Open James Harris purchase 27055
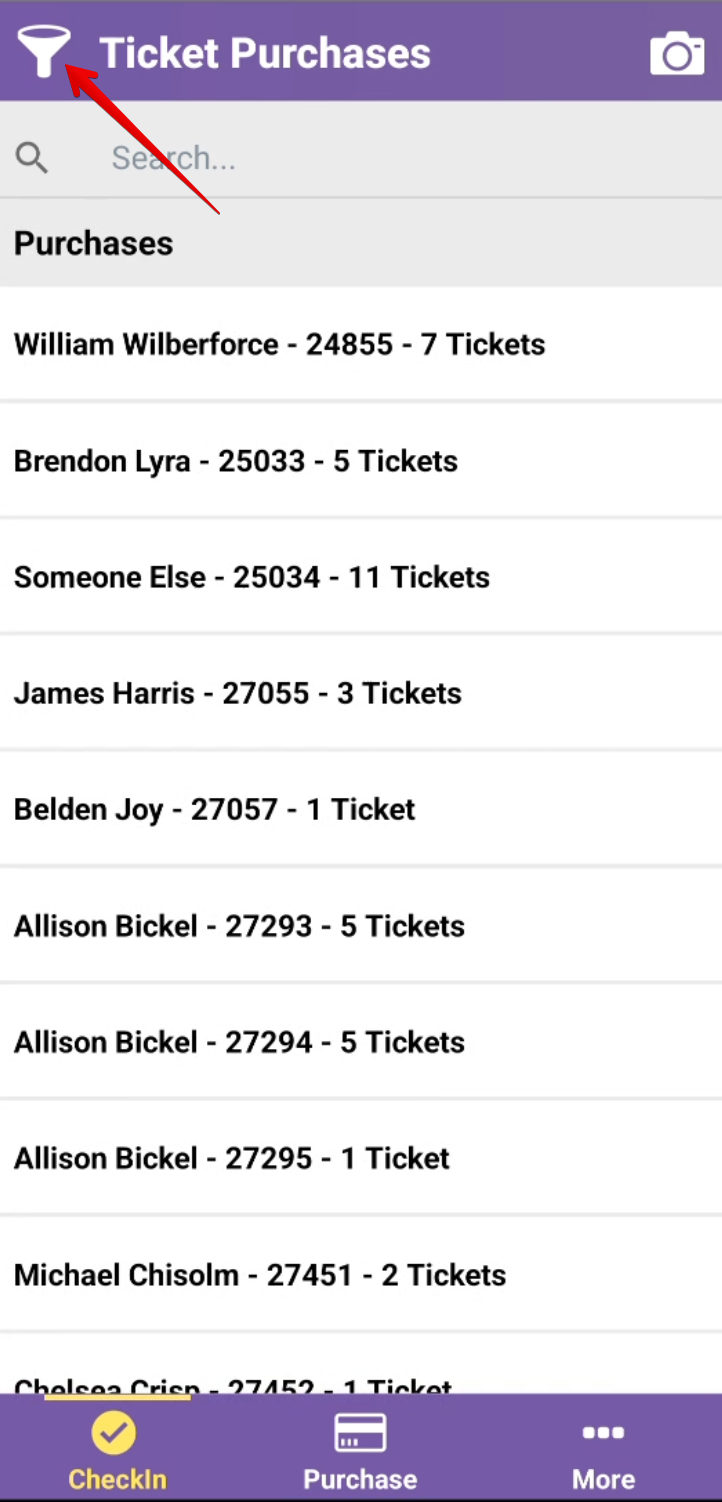The height and width of the screenshot is (1502, 722). (x=361, y=693)
